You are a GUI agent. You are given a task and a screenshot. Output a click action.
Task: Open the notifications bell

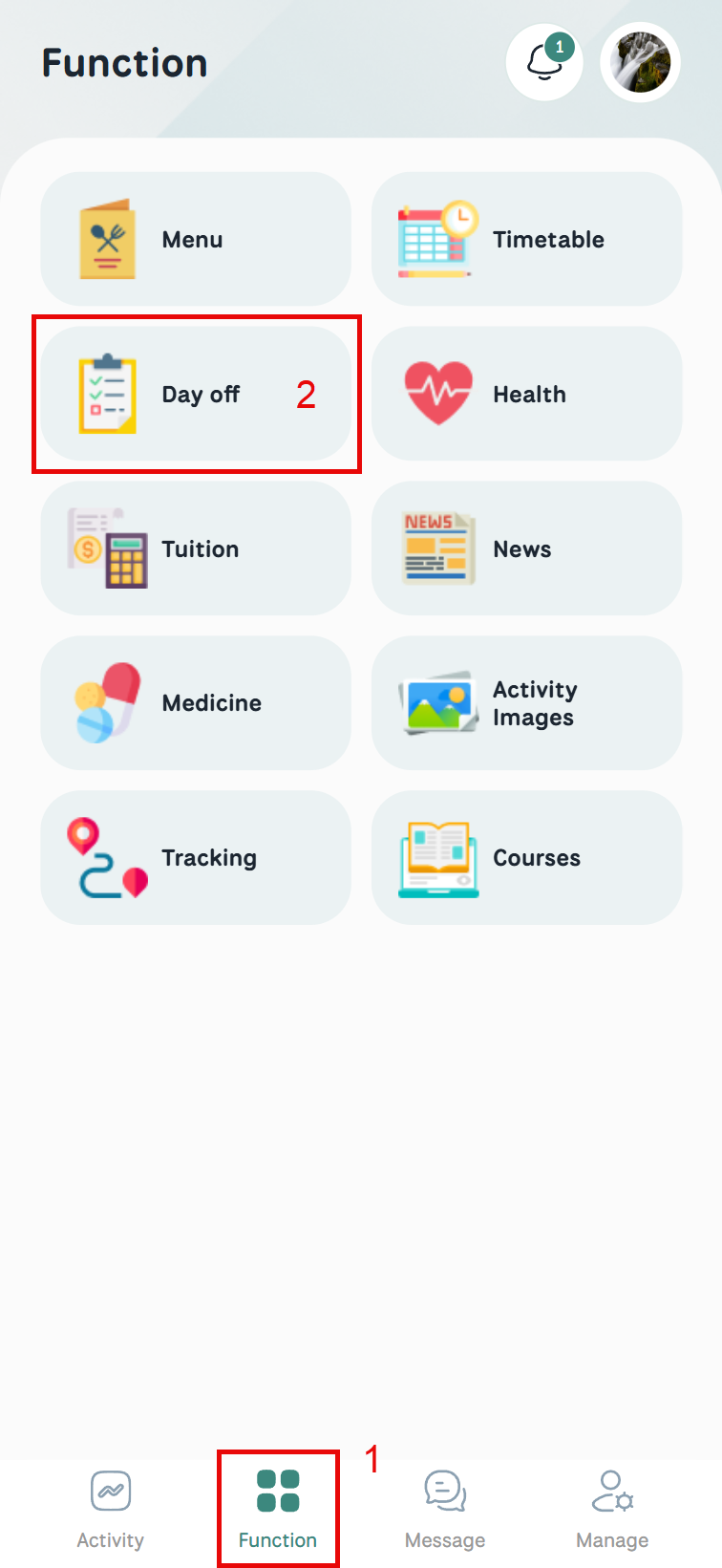pos(544,63)
